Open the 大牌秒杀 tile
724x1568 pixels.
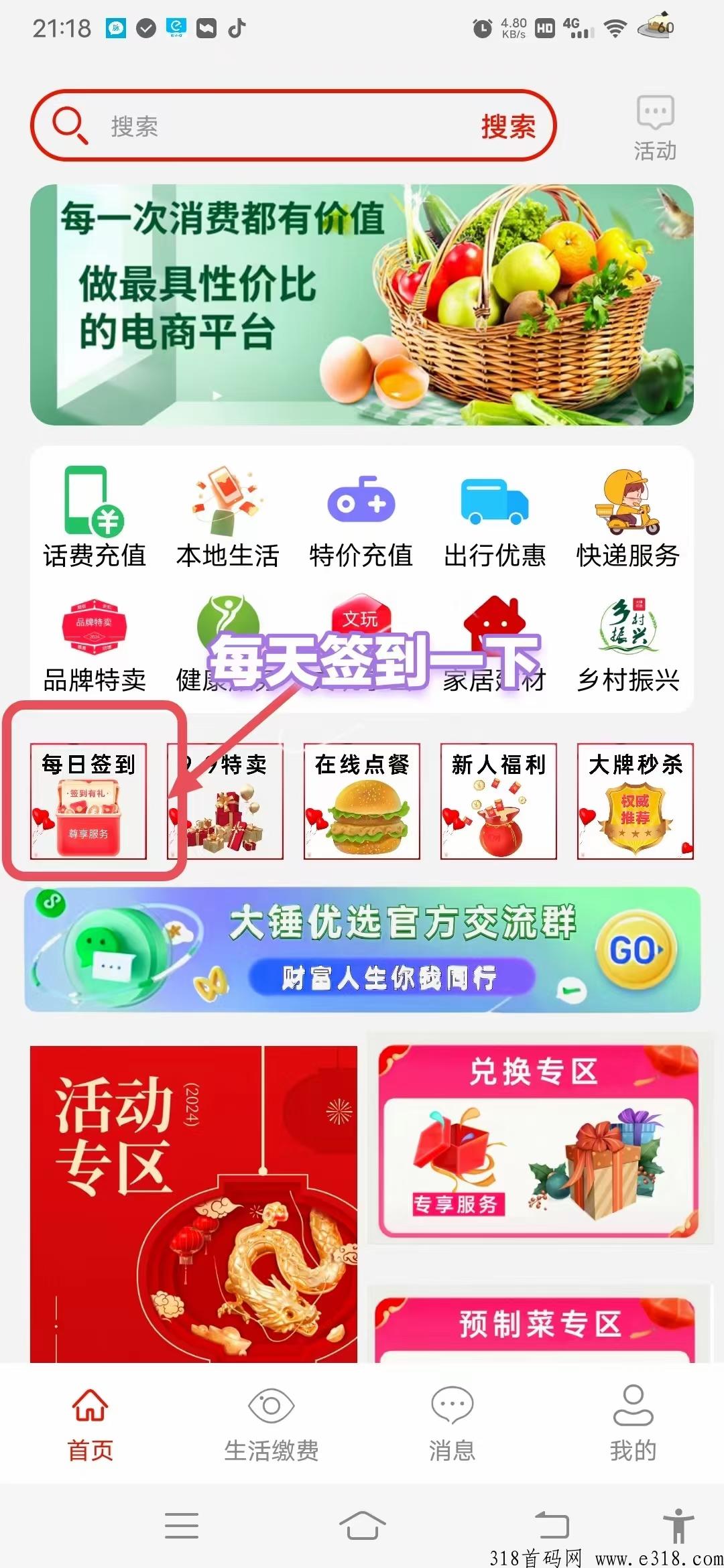click(635, 801)
